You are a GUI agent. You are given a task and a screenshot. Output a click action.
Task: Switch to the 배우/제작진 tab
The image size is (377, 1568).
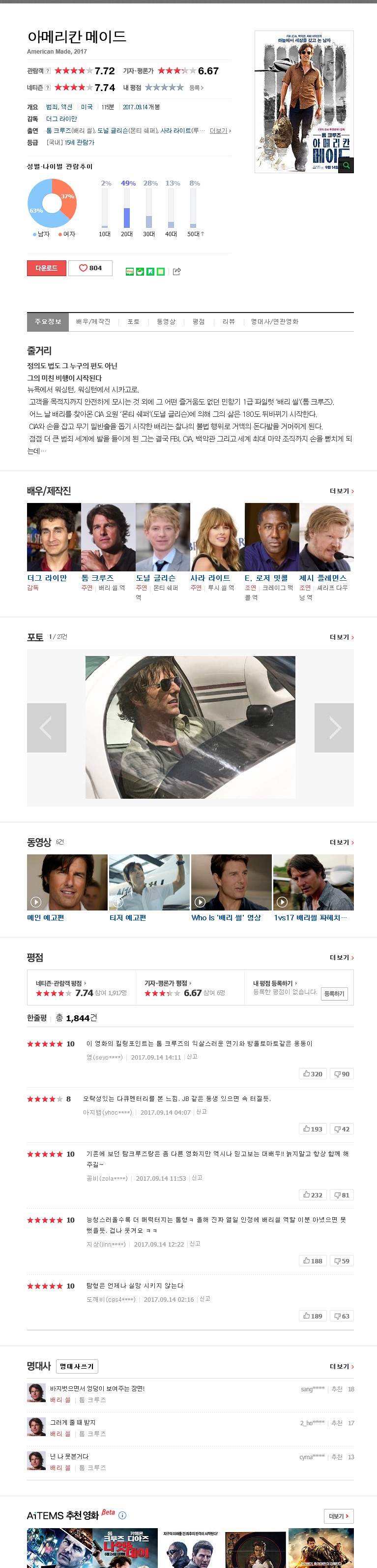[93, 321]
